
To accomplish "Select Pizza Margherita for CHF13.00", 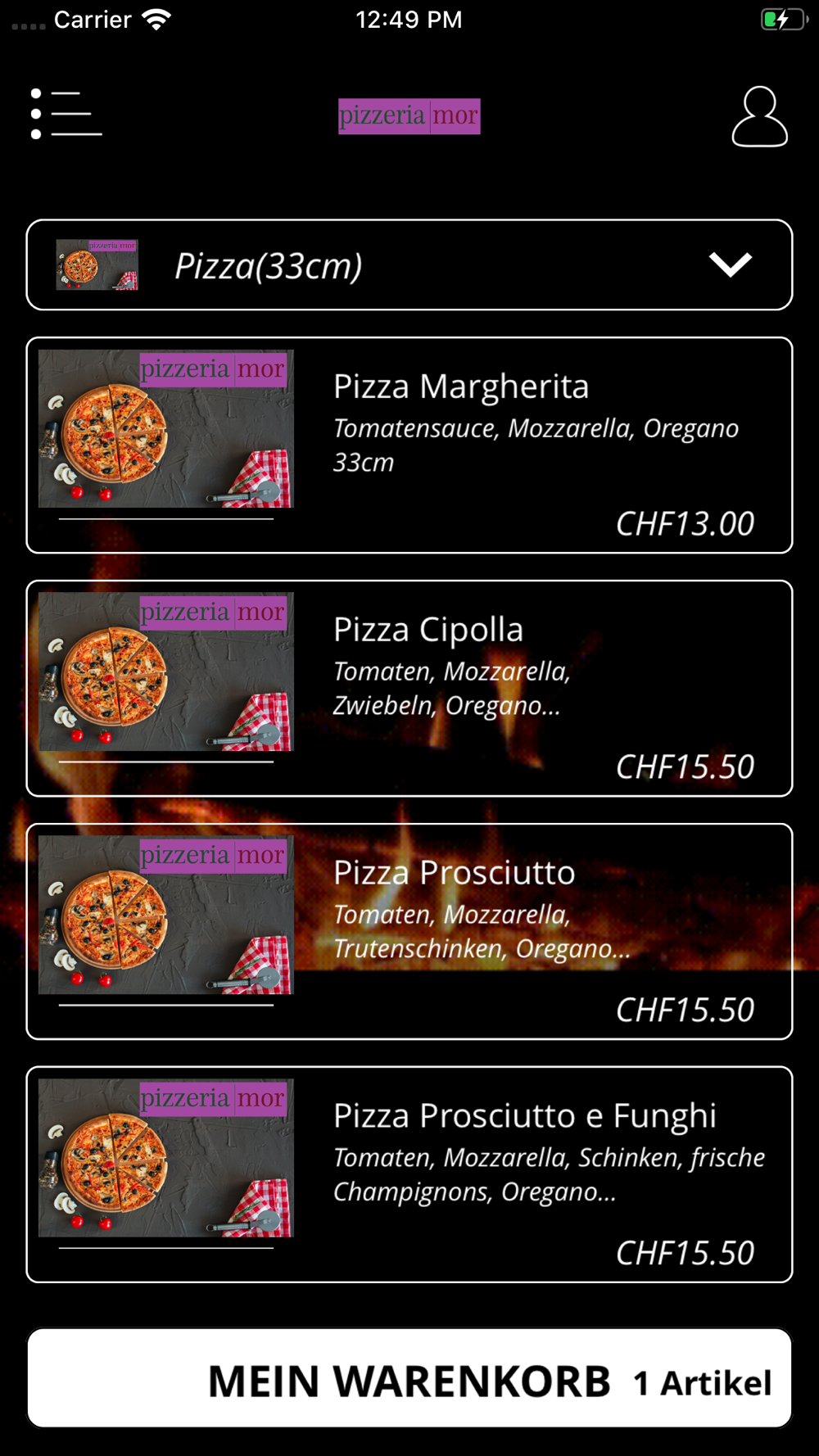I will (x=409, y=445).
